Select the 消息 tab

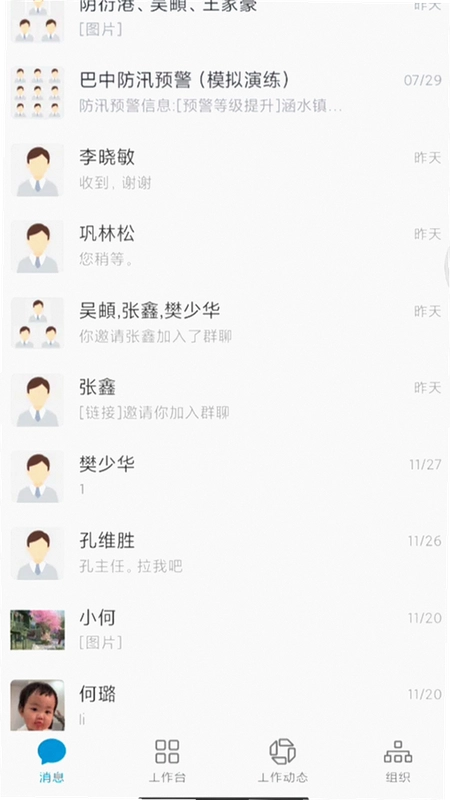click(x=52, y=761)
